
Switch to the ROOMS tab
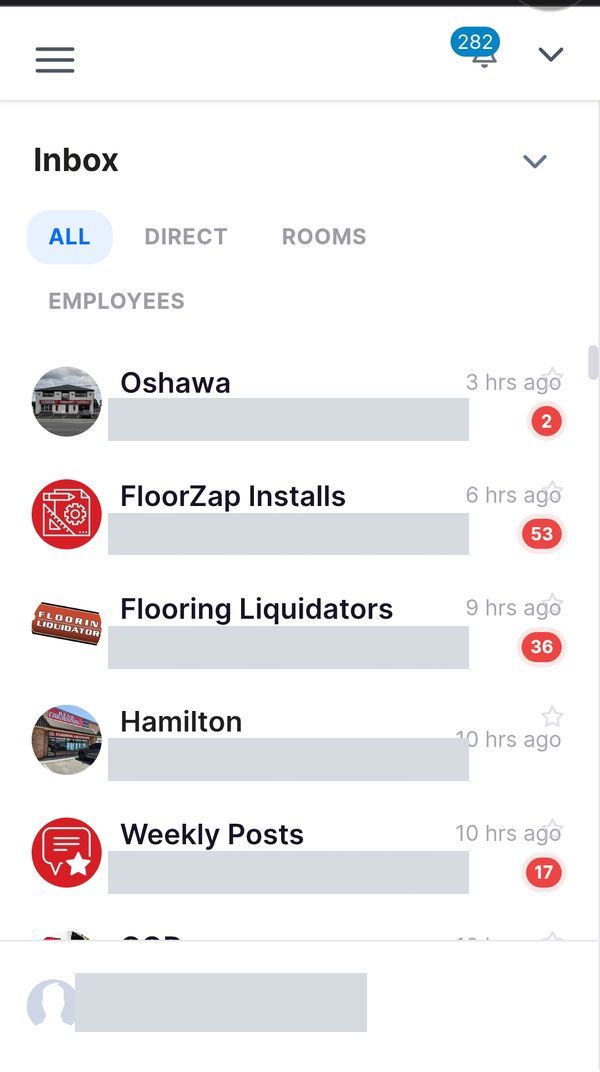tap(324, 237)
